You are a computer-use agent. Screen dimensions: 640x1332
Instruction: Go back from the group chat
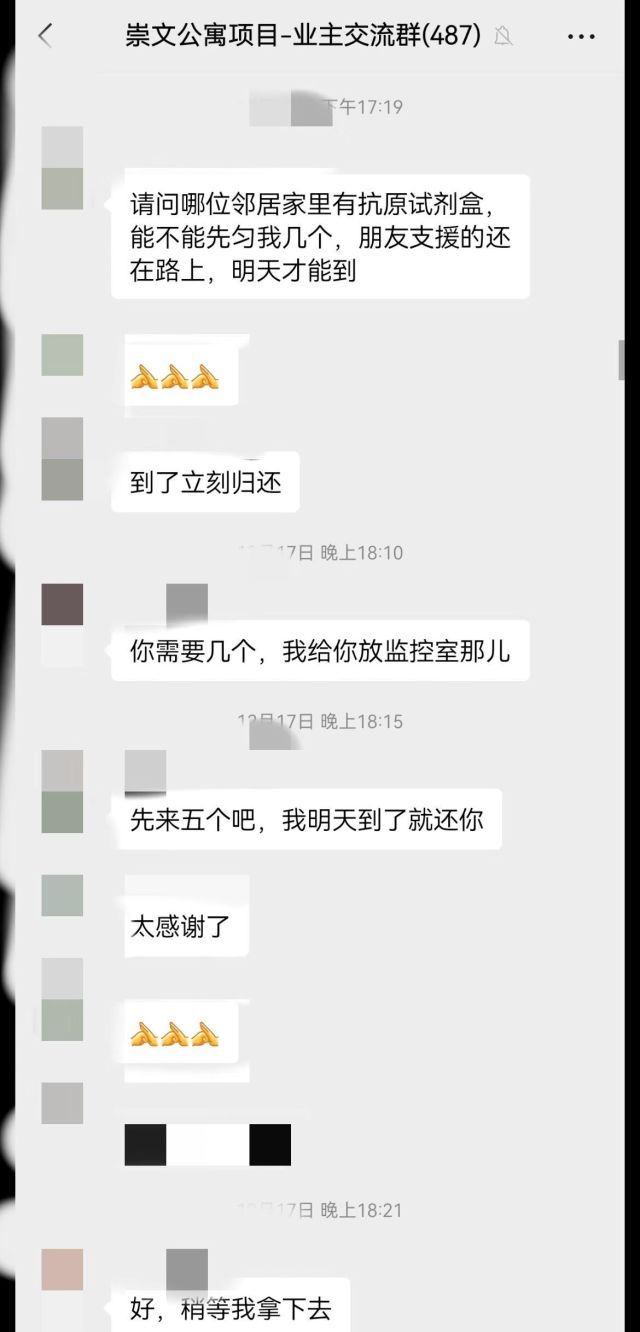[44, 37]
